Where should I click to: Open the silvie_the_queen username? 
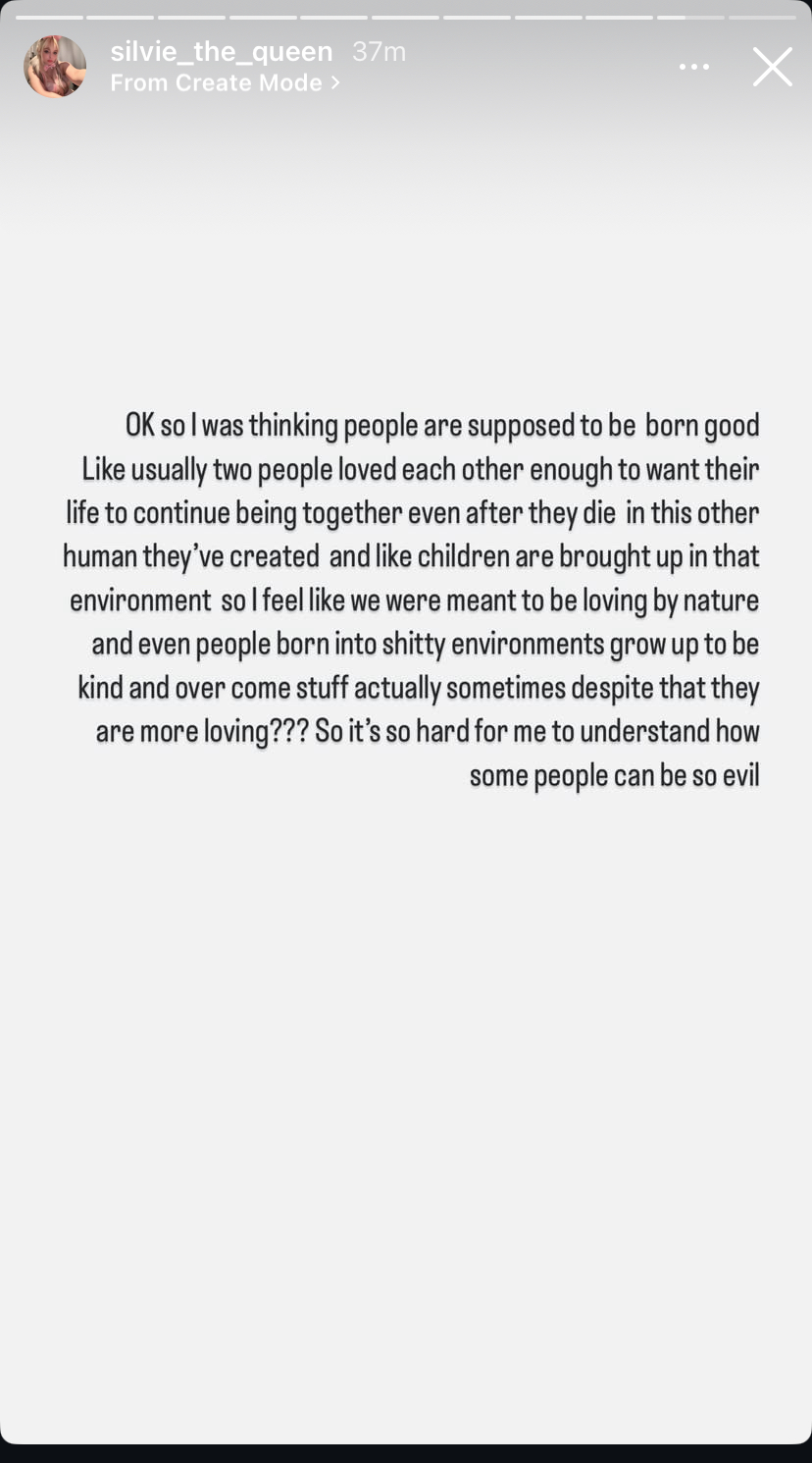tap(222, 51)
